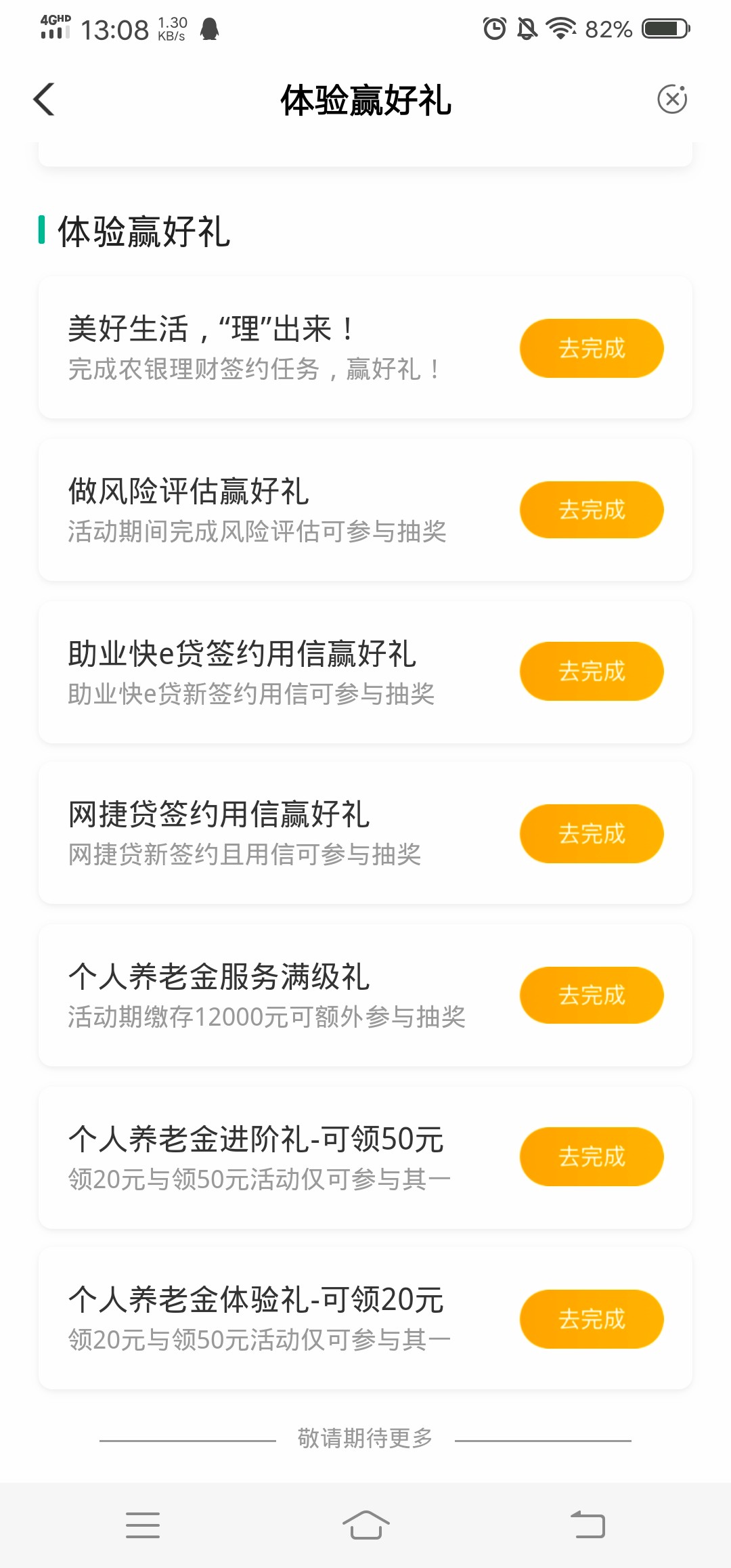Screen dimensions: 731x1568
Task: Complete the 网捷贷签约用信赢好礼 task
Action: coord(592,833)
